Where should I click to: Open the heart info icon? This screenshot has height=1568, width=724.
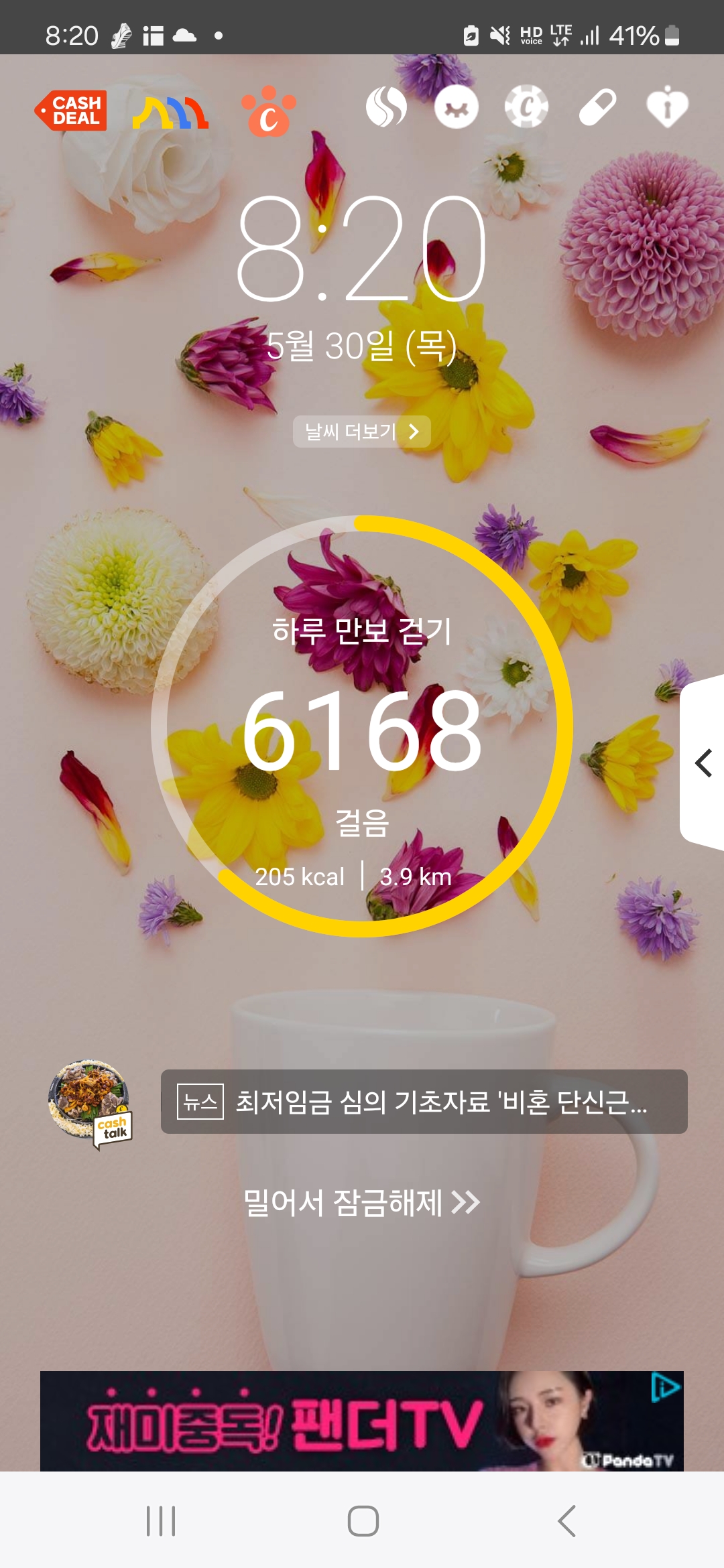tap(667, 107)
